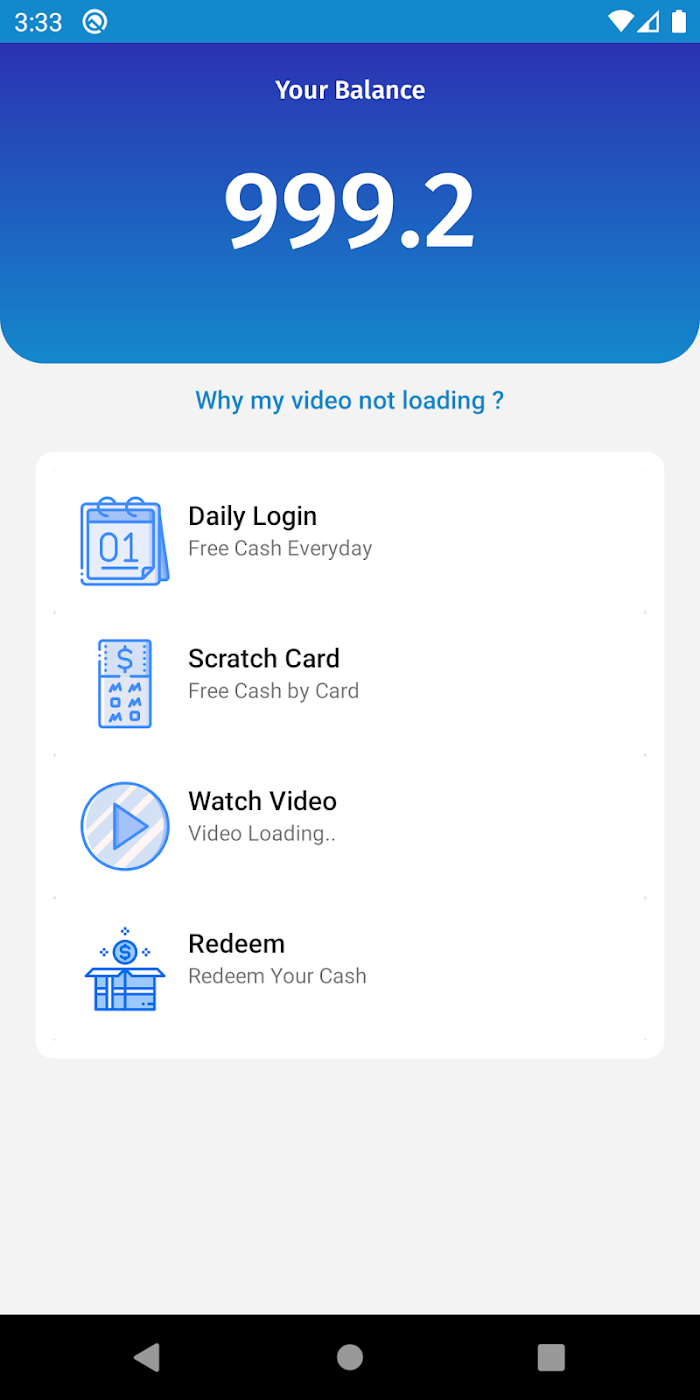Open Redeem to cash out
Screen dimensions: 700x1400
click(350, 969)
